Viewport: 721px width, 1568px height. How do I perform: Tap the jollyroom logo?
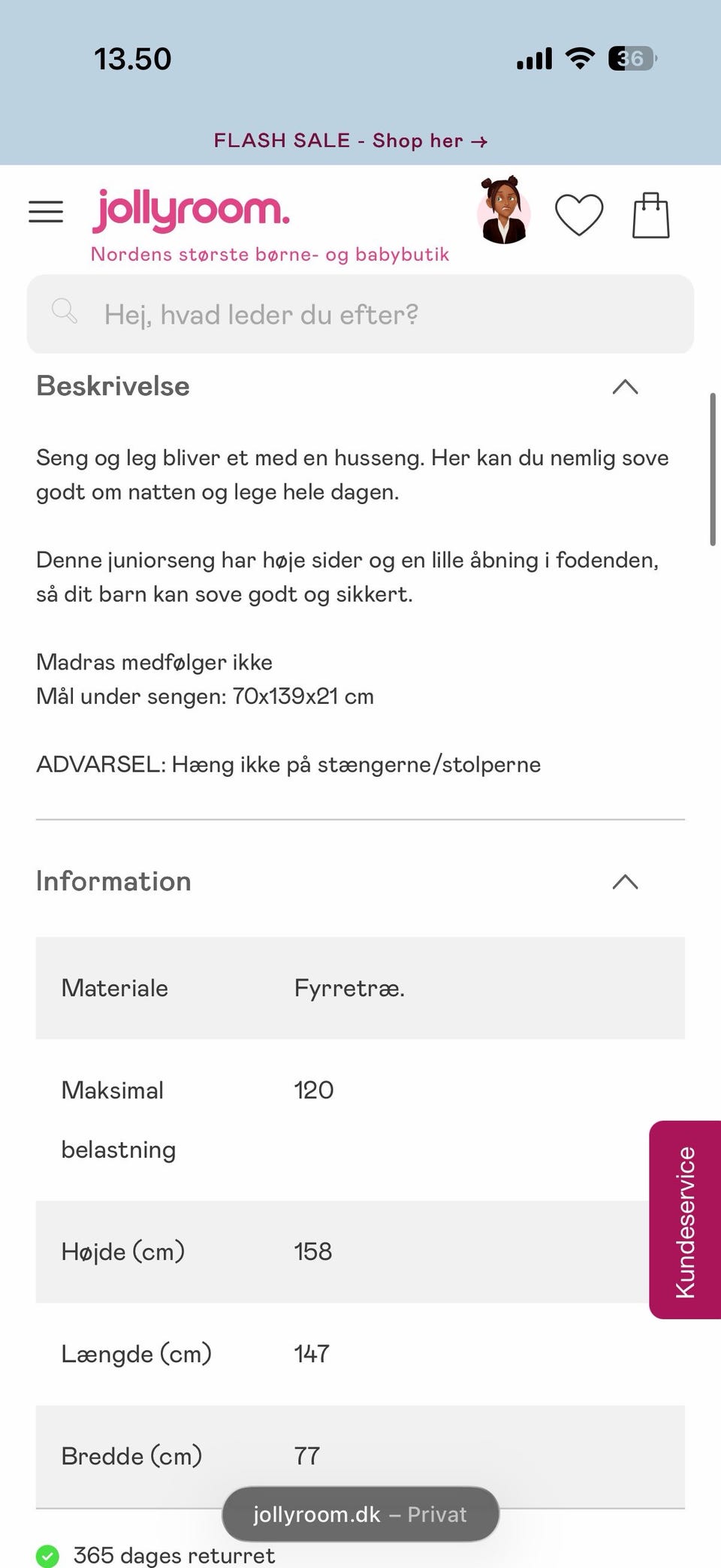click(190, 209)
